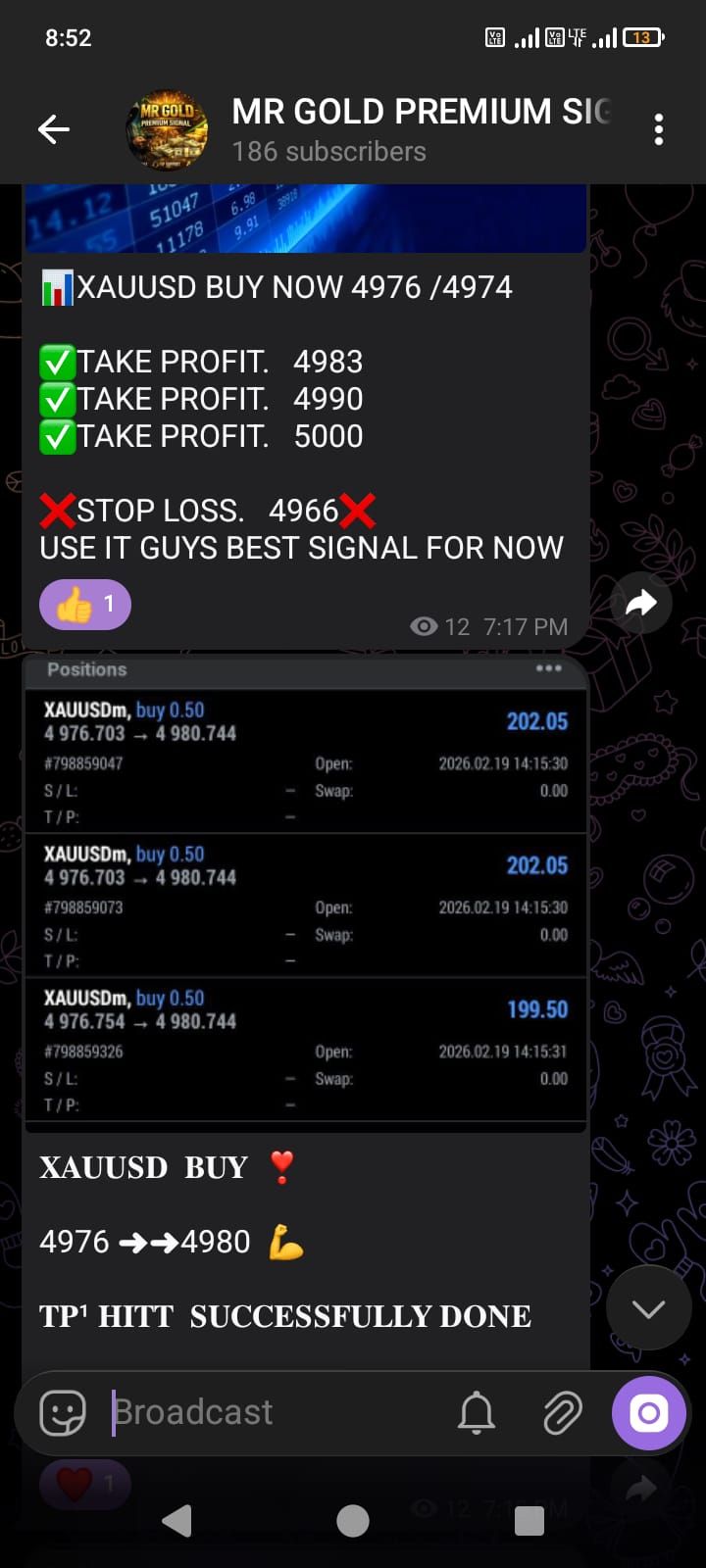Forward the XAUUSD BUY NOW signal post
The width and height of the screenshot is (706, 1568).
[641, 603]
